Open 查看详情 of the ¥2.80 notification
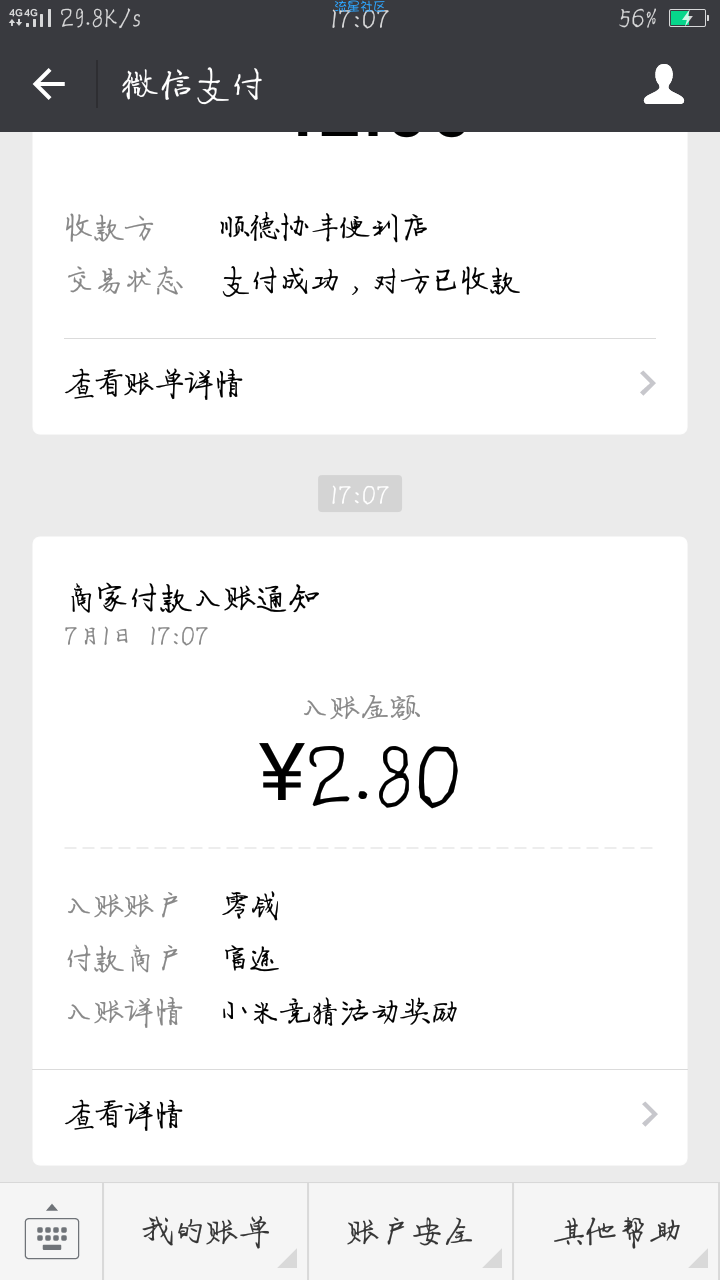 (360, 1115)
